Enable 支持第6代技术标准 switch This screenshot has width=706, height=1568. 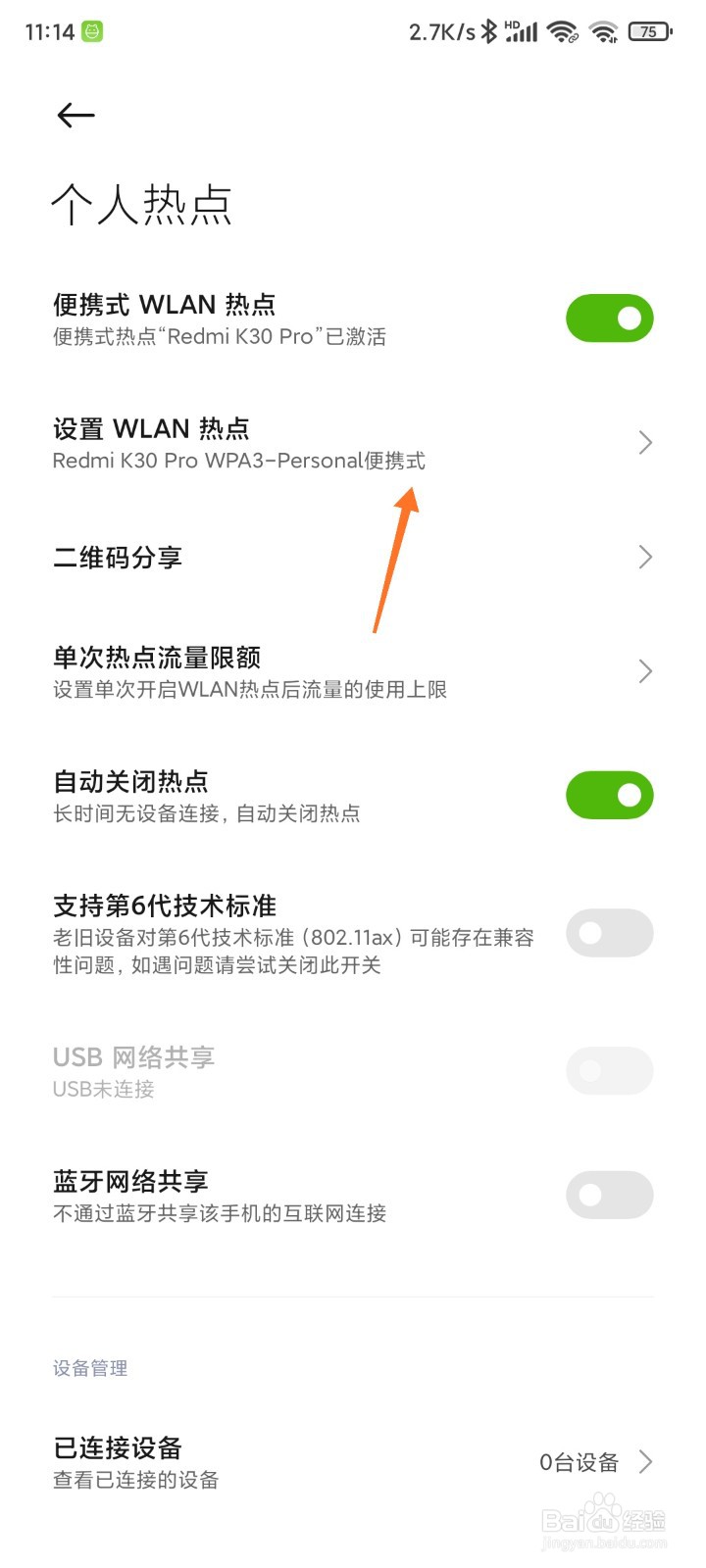(609, 933)
